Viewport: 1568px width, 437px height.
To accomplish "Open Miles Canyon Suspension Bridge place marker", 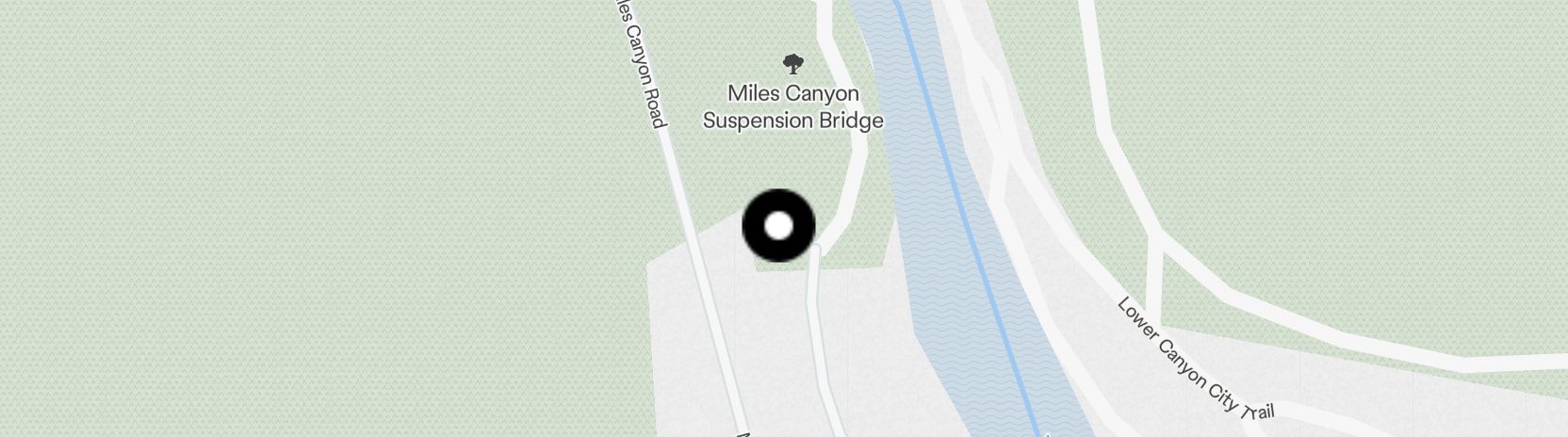I will tap(793, 65).
